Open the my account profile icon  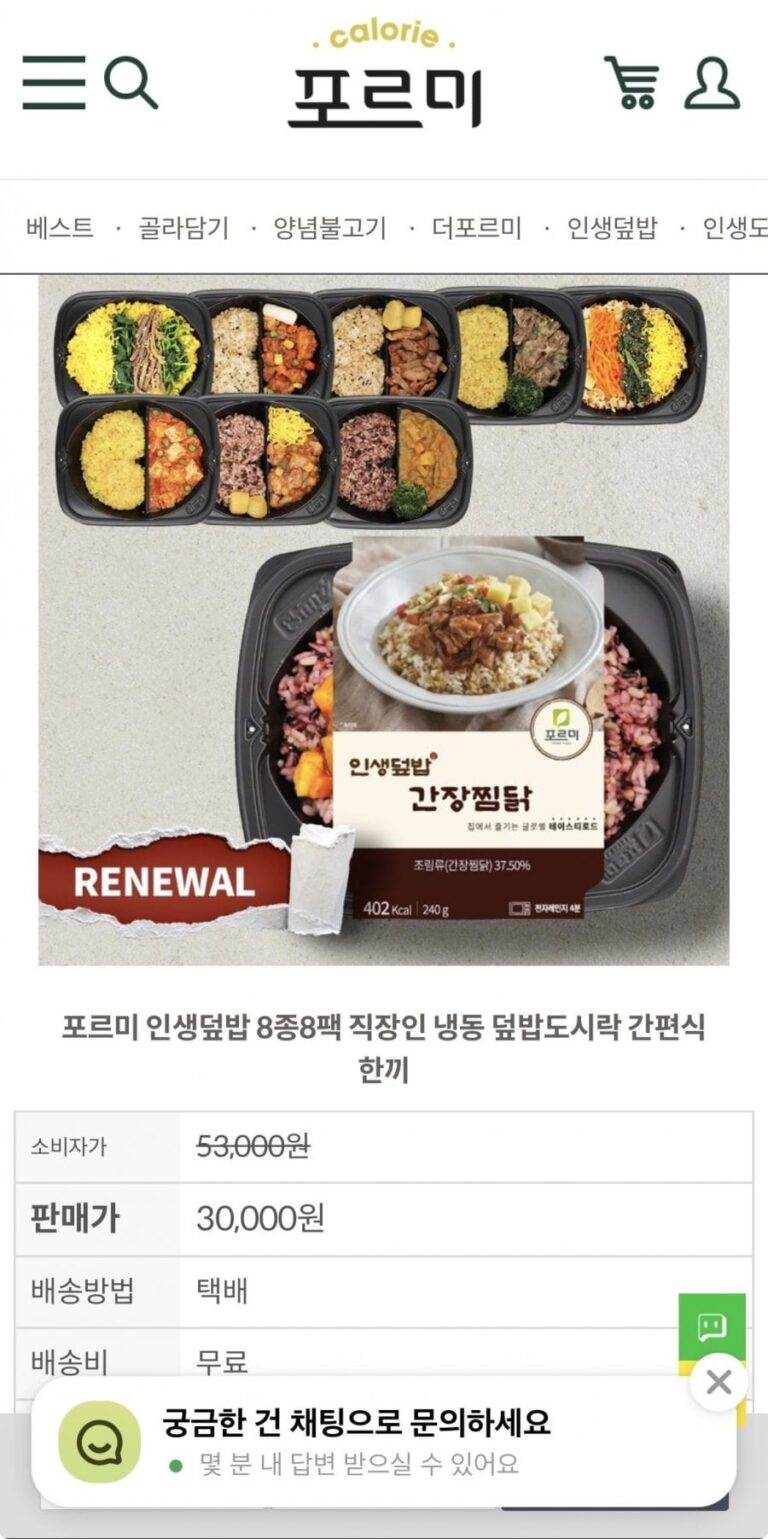(x=711, y=82)
